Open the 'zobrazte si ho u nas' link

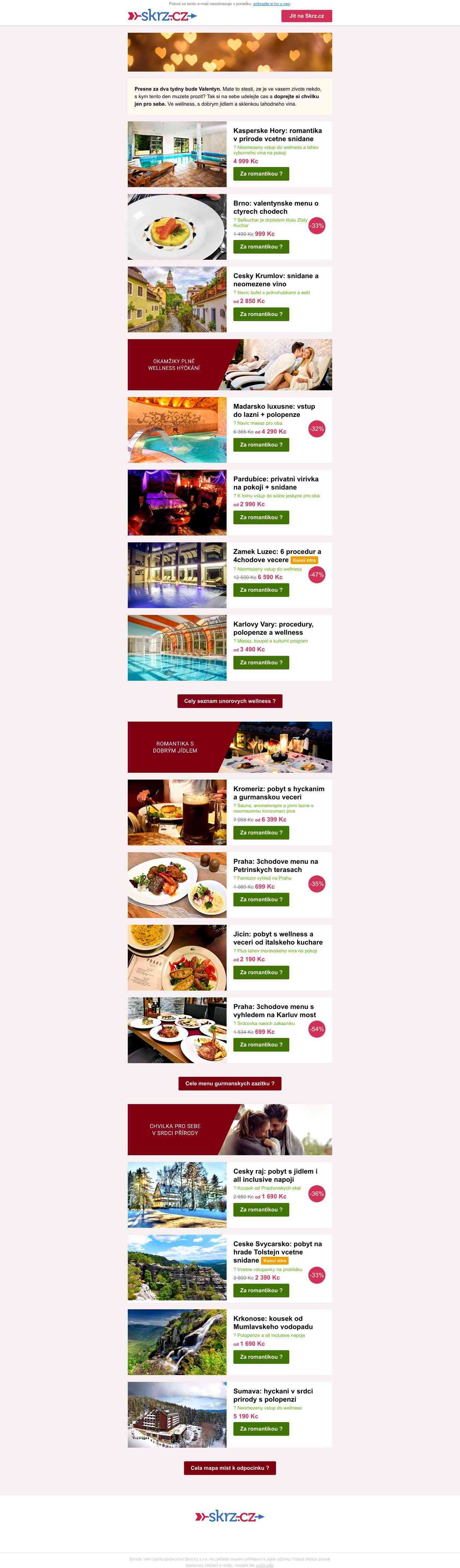(271, 4)
